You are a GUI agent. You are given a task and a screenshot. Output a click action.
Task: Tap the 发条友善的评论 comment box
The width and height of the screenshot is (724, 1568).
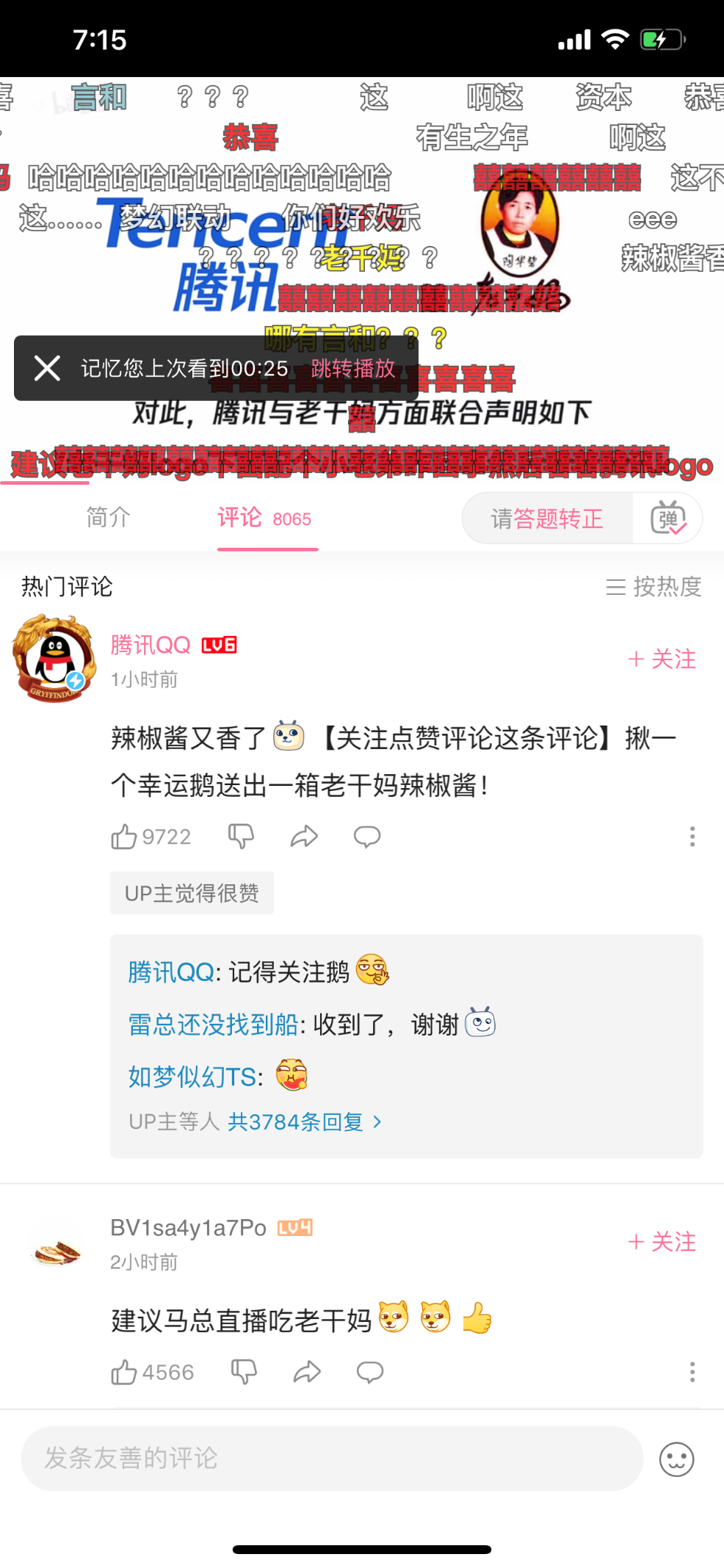[x=332, y=1458]
